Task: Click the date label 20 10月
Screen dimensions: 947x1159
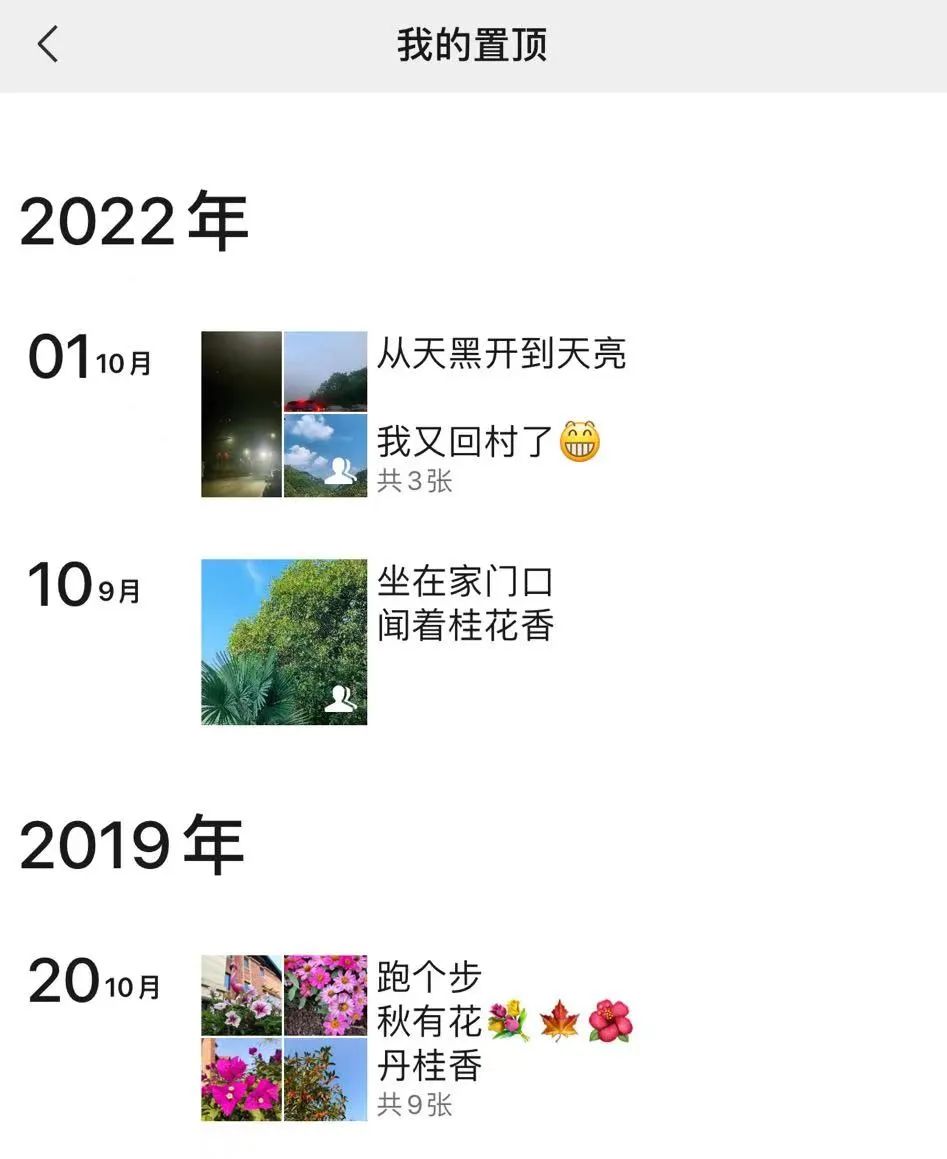Action: 95,983
